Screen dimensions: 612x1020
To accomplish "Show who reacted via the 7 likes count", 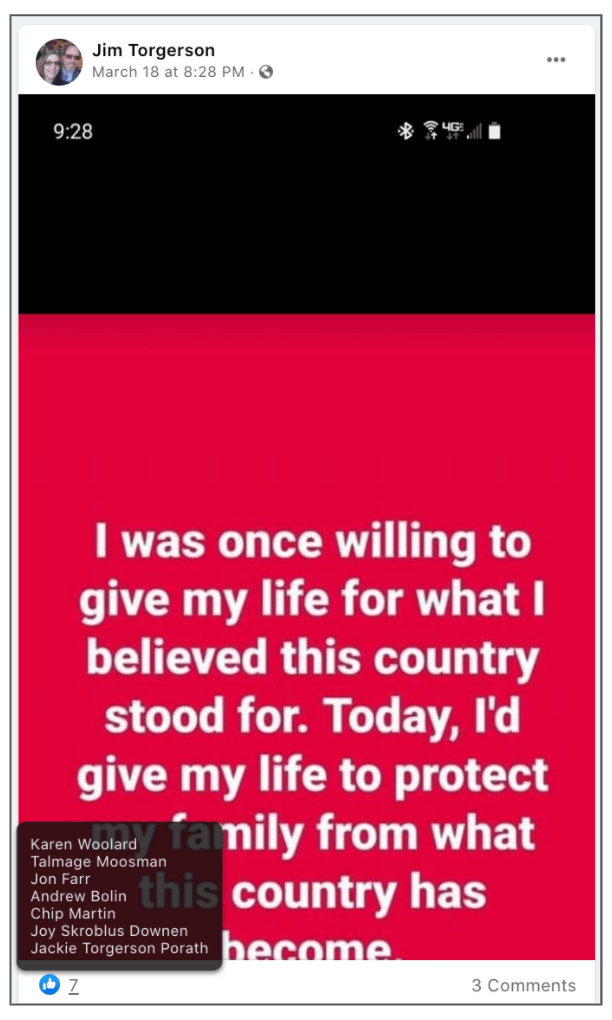I will [x=73, y=986].
